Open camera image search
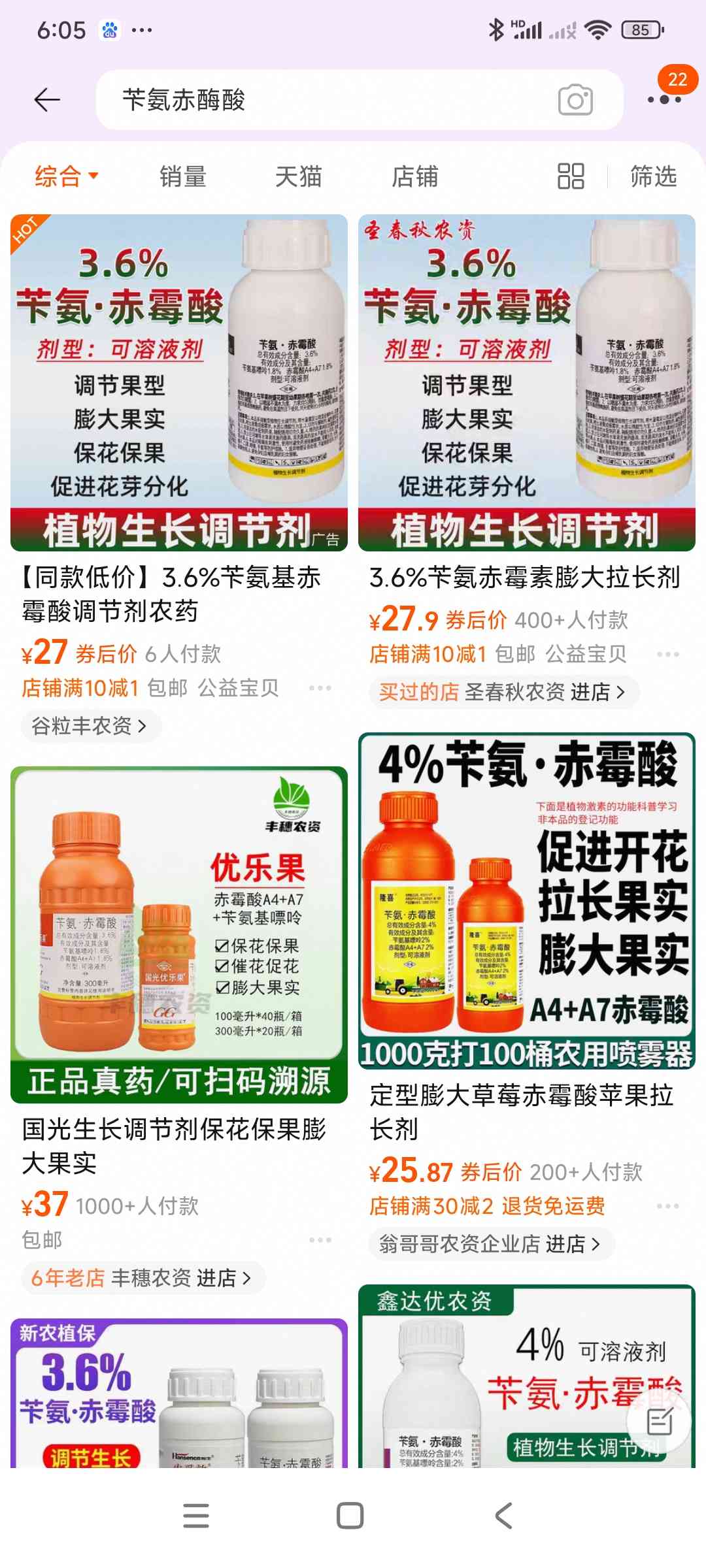 coord(575,100)
